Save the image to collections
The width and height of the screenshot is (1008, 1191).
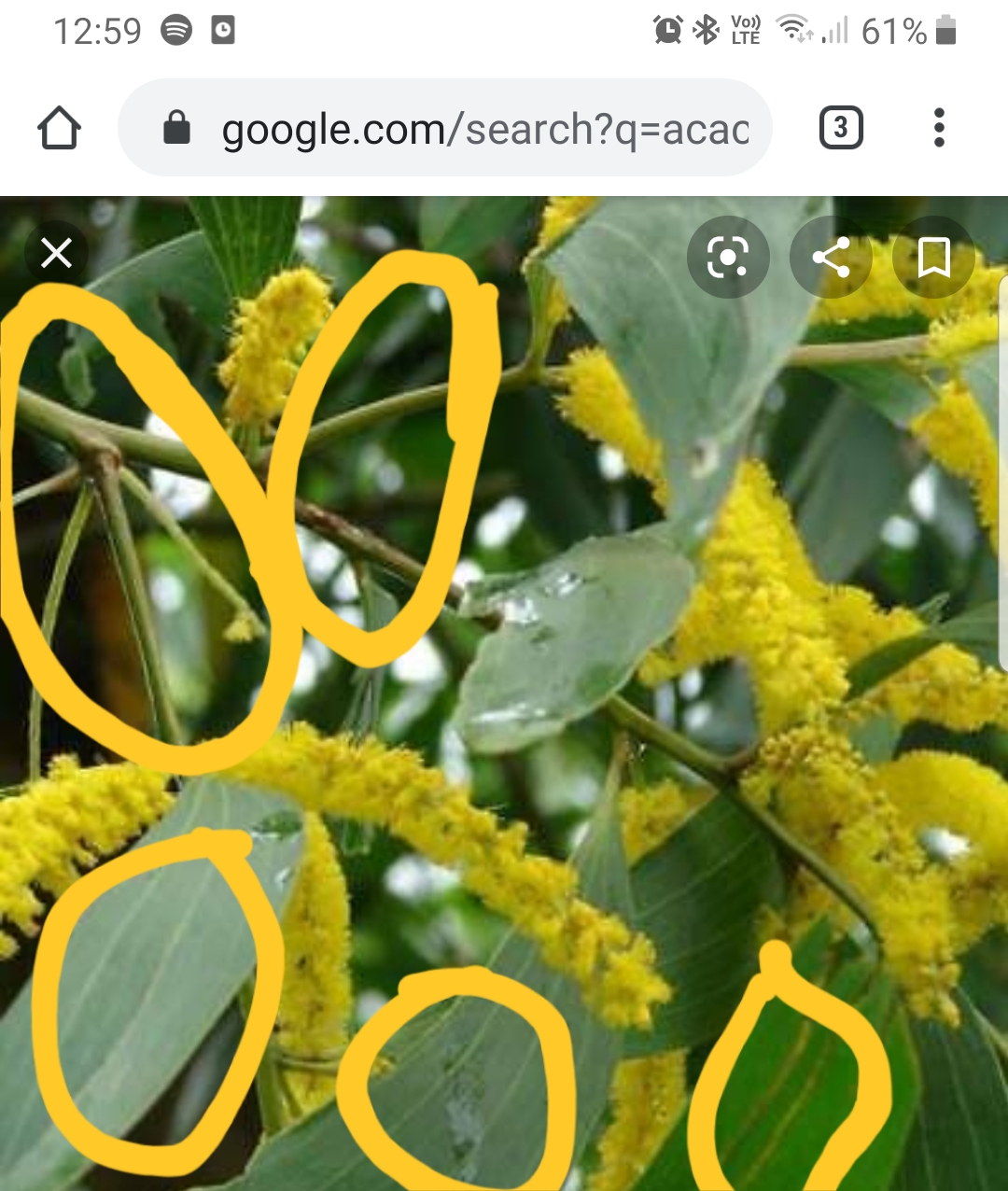click(x=933, y=257)
